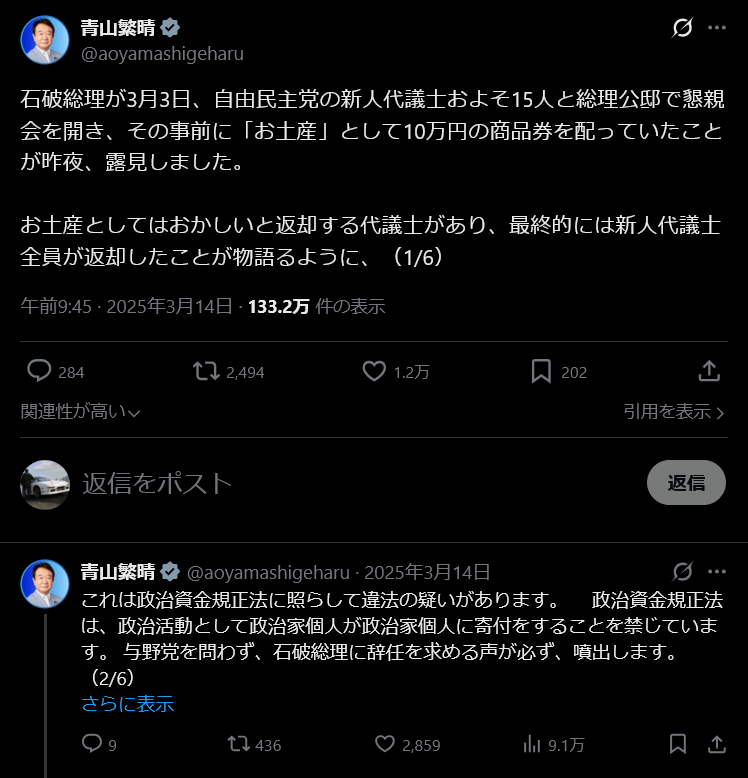Like the 2/6 post with 2,859 likes
The height and width of the screenshot is (778, 748).
pos(385,744)
